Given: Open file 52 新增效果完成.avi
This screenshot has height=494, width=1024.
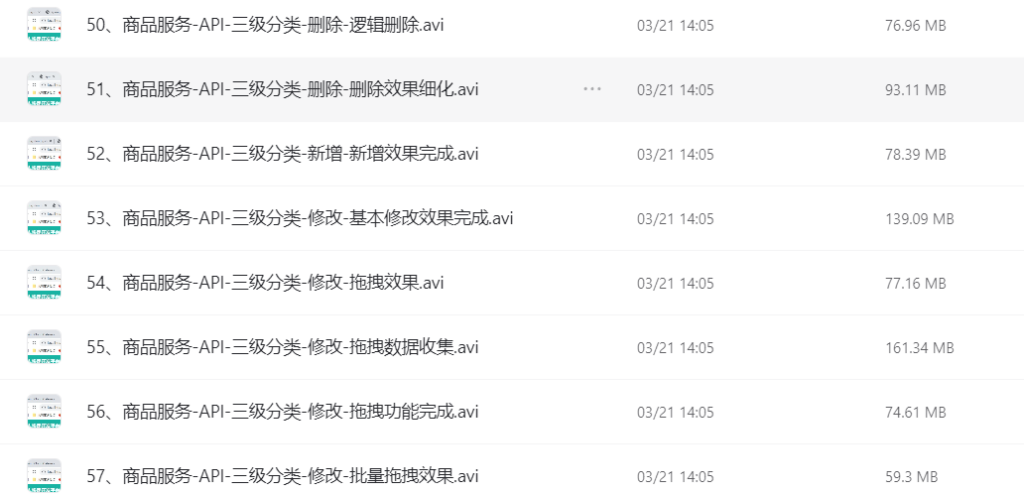Looking at the screenshot, I should click(282, 154).
